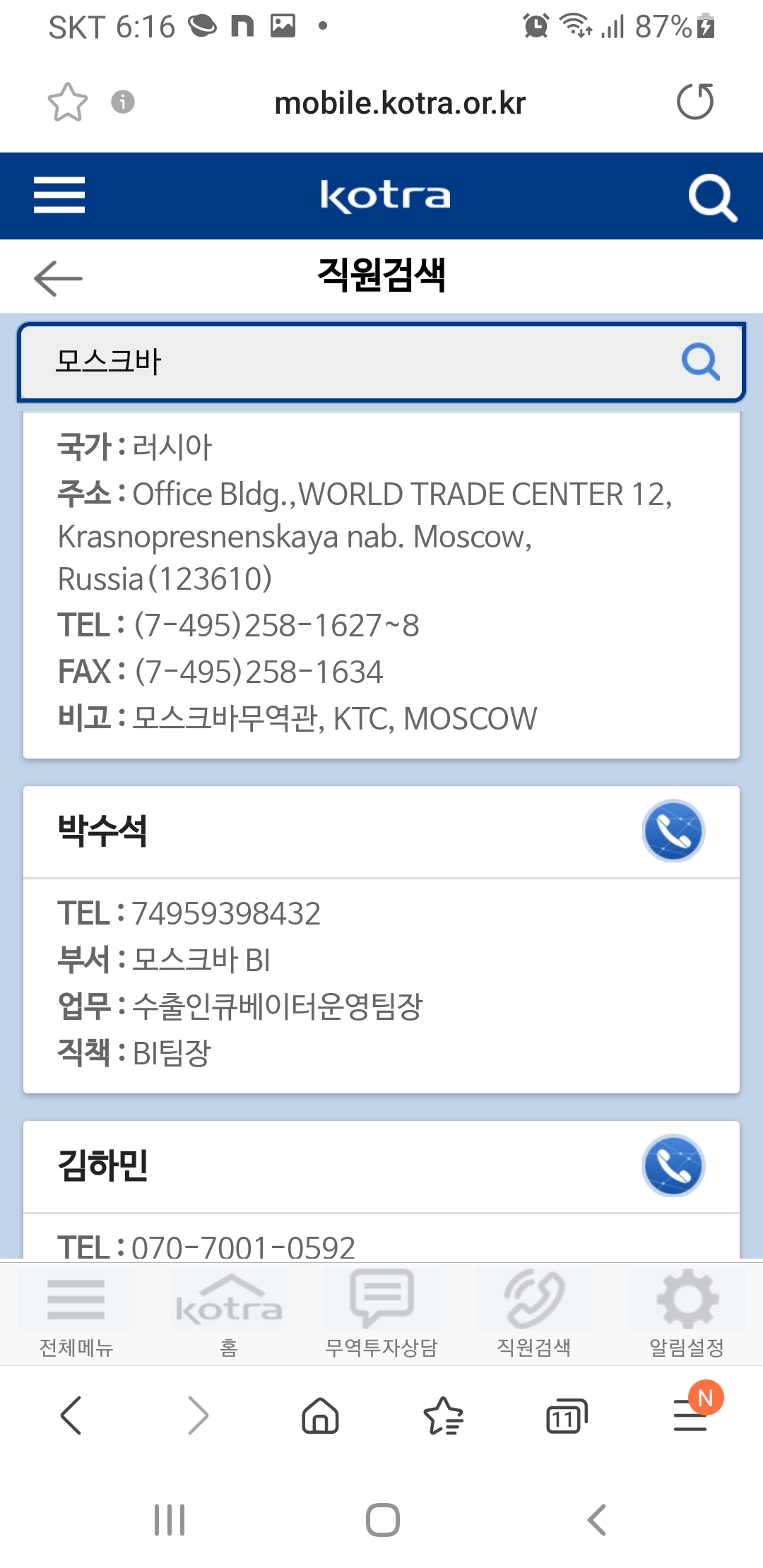Open browser tabs switcher showing 11

(567, 1416)
